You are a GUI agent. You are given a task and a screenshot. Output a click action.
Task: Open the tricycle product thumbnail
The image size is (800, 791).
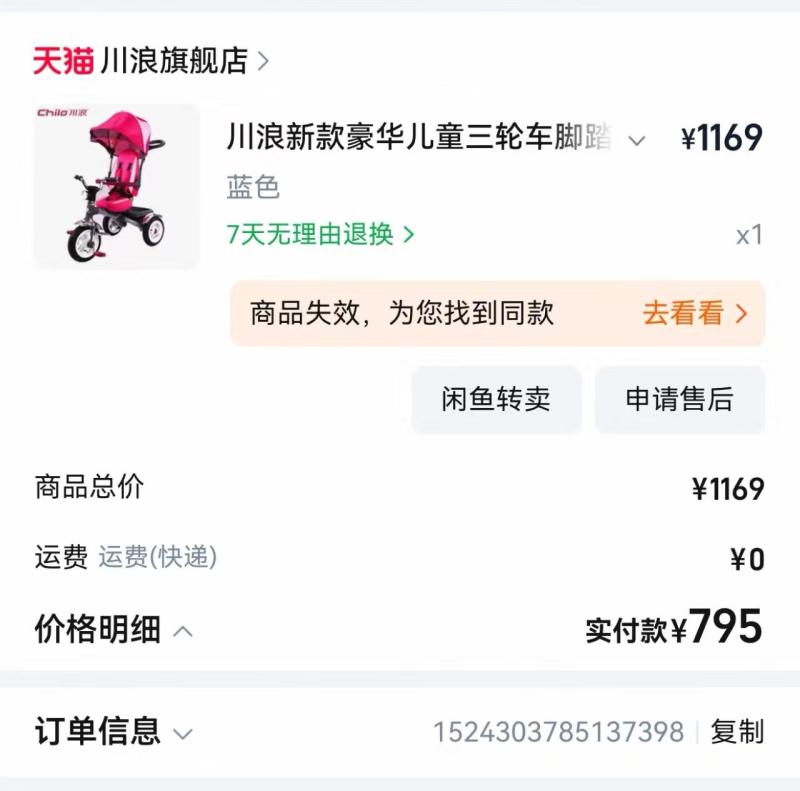pos(116,186)
